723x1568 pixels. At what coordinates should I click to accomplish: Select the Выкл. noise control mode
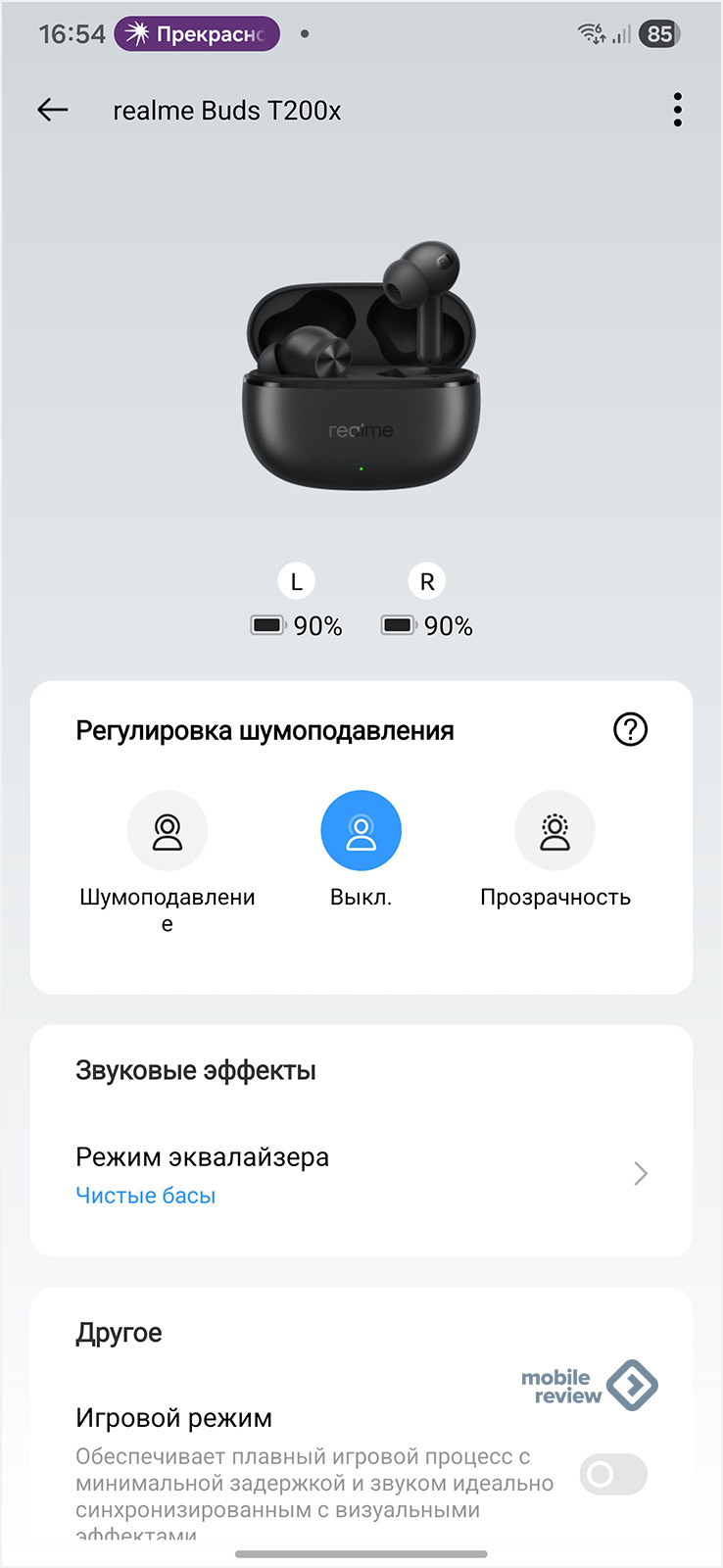[361, 831]
